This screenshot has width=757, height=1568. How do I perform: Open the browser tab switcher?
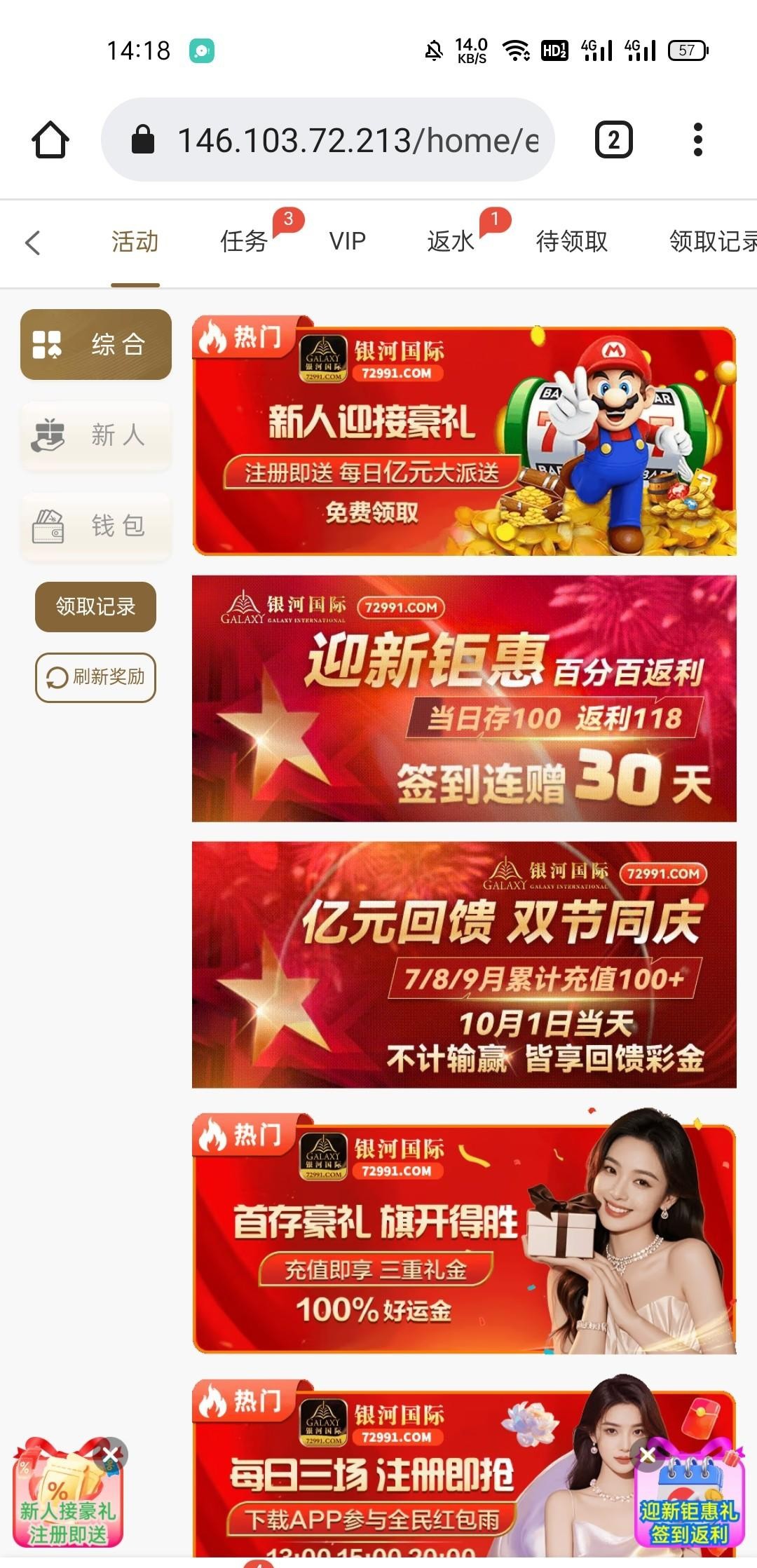(x=613, y=140)
